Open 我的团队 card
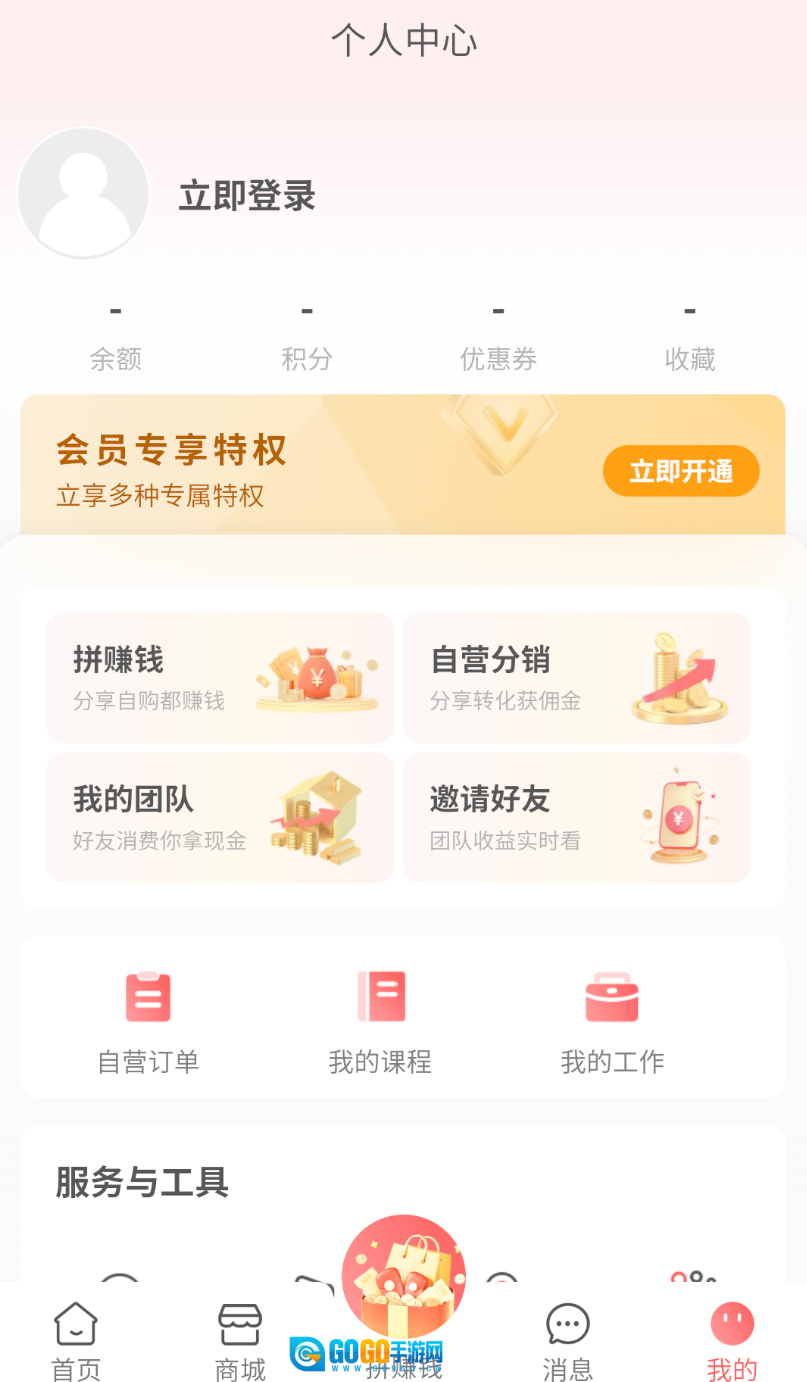Image resolution: width=807 pixels, height=1382 pixels. (x=220, y=817)
